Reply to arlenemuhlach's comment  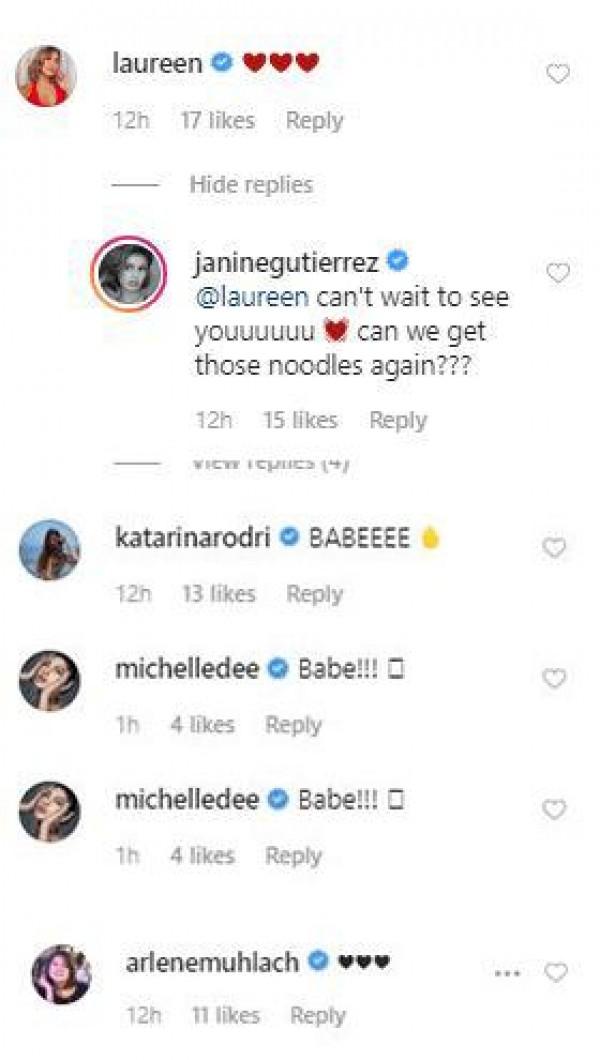point(318,1016)
